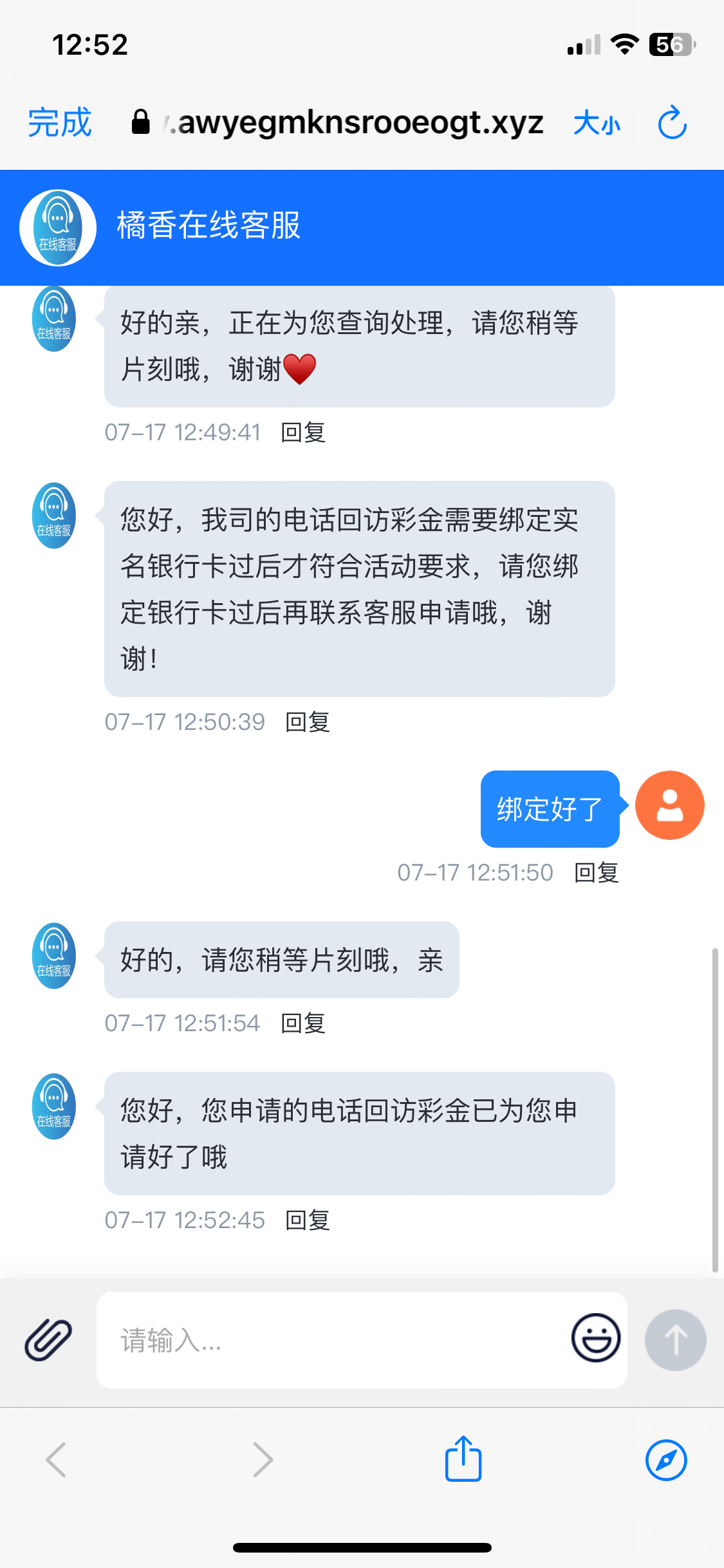Tap 回复 under the 12:49:41 message
Viewport: 724px width, 1568px height.
[303, 433]
